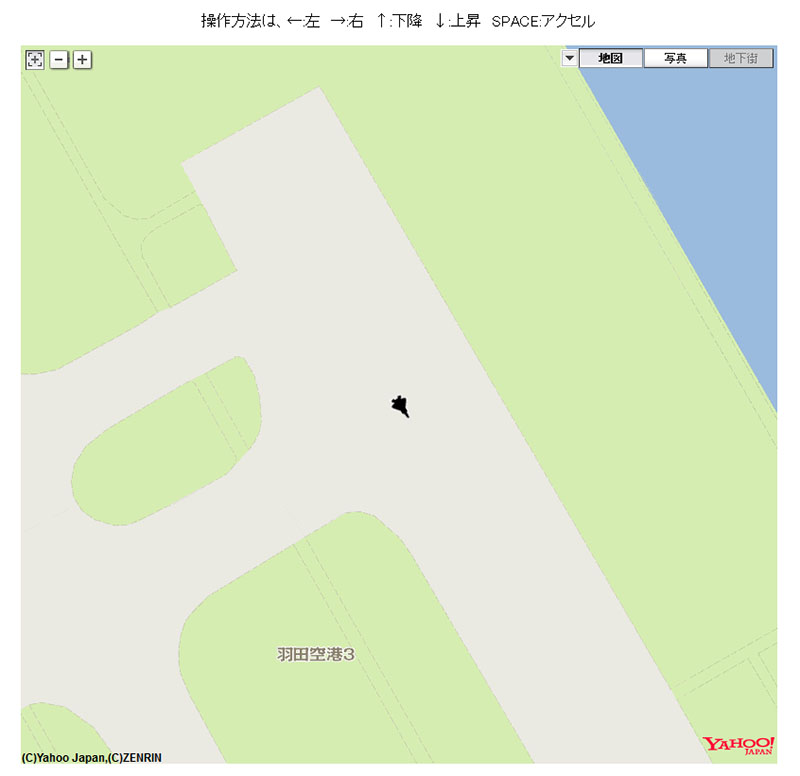Select the 地下街 underground view

click(740, 59)
